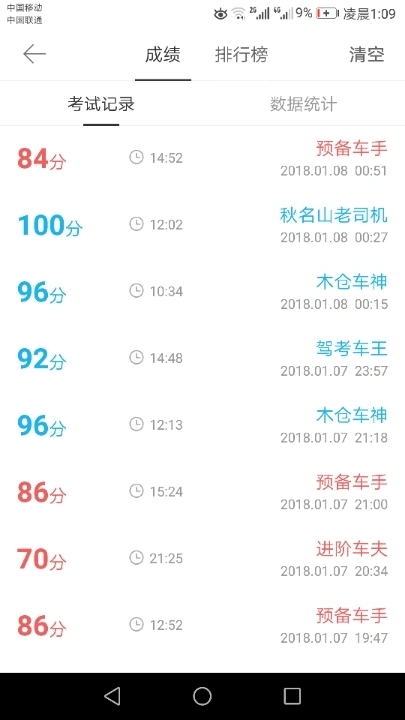Open the 86分 record from 21:00
The width and height of the screenshot is (405, 720).
tap(202, 492)
